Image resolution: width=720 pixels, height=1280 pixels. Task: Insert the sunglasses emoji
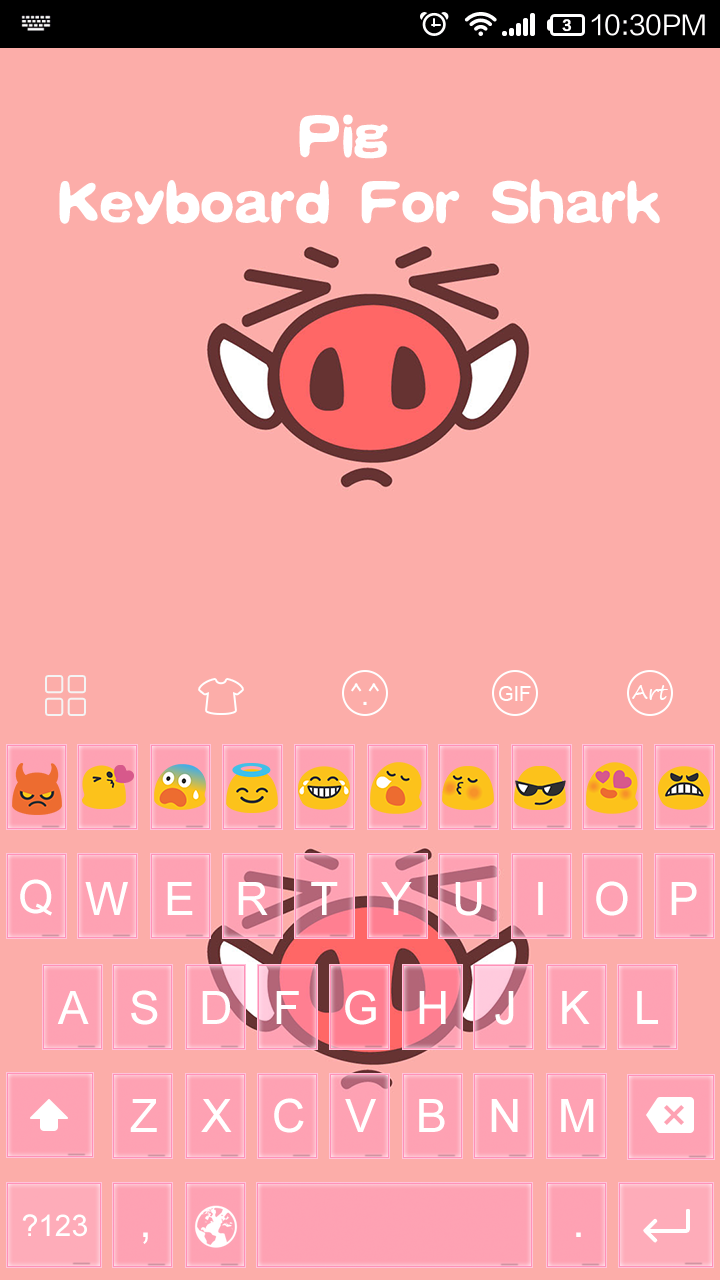point(540,787)
